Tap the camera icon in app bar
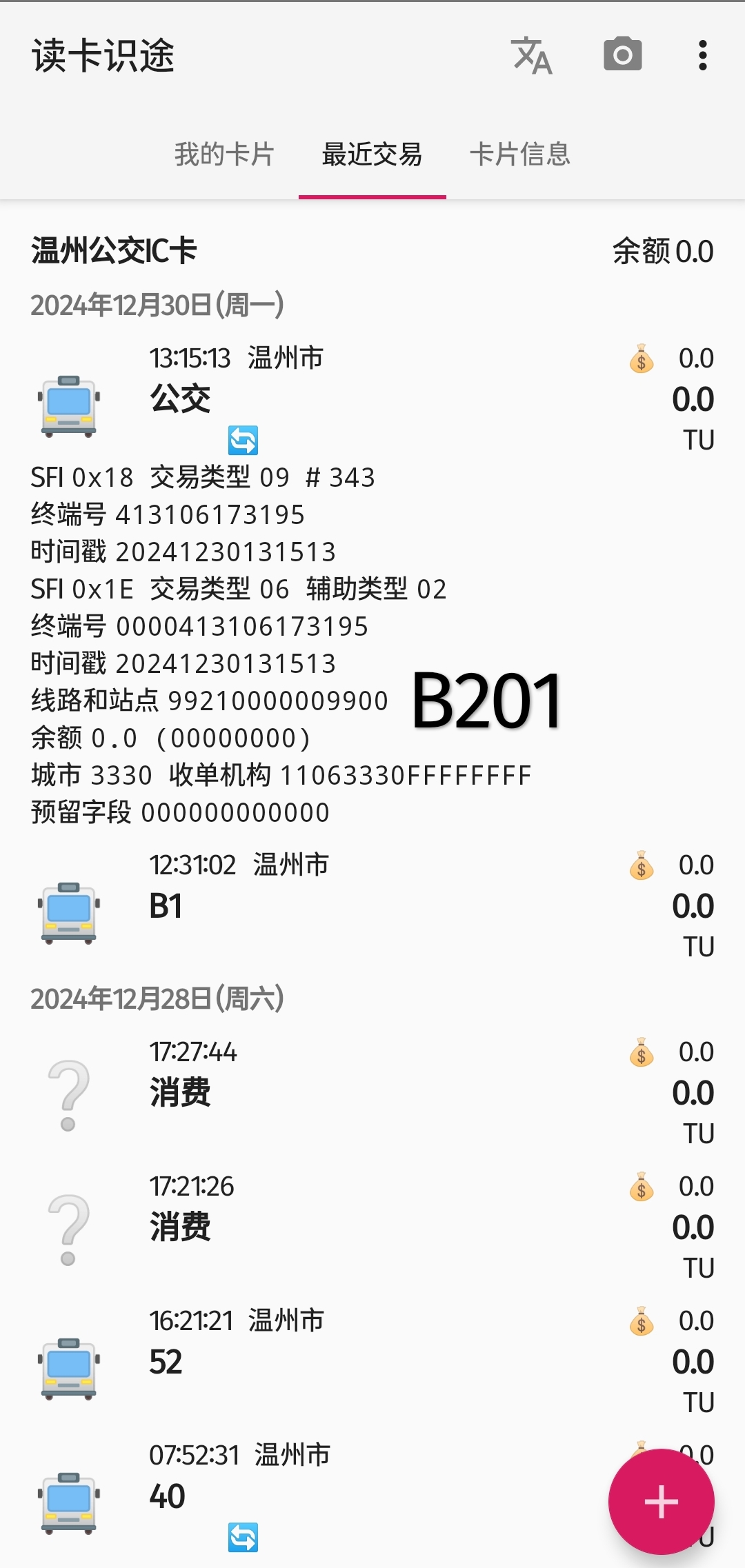 point(622,55)
